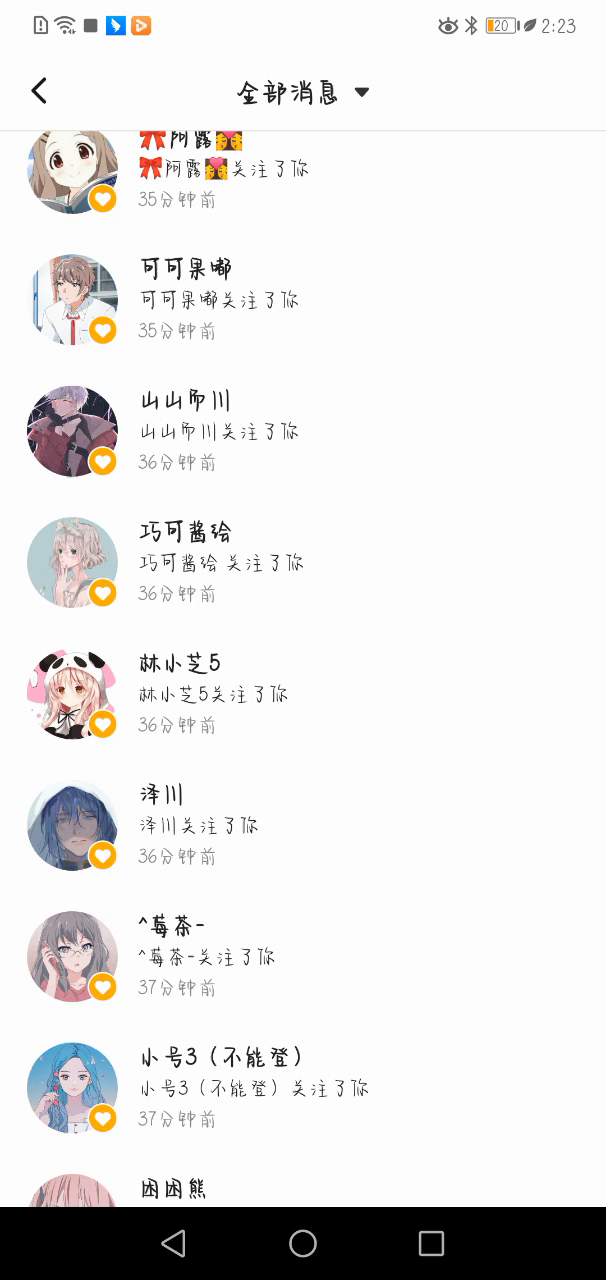
Task: Expand the 全部消息 filter dropdown
Action: [x=303, y=92]
